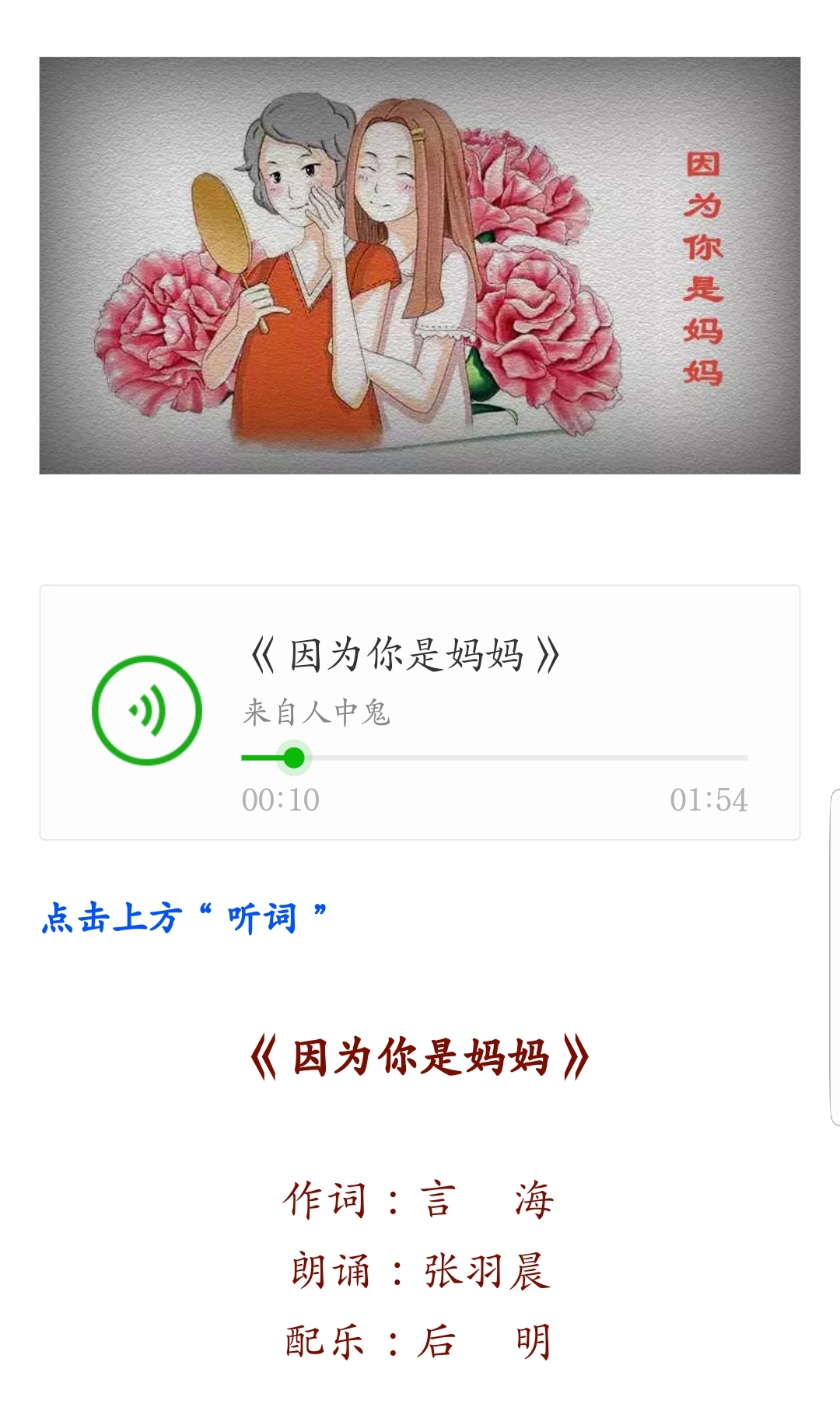Pause the 《因为你是妈妈》 audio playback
840x1404 pixels.
click(x=147, y=710)
